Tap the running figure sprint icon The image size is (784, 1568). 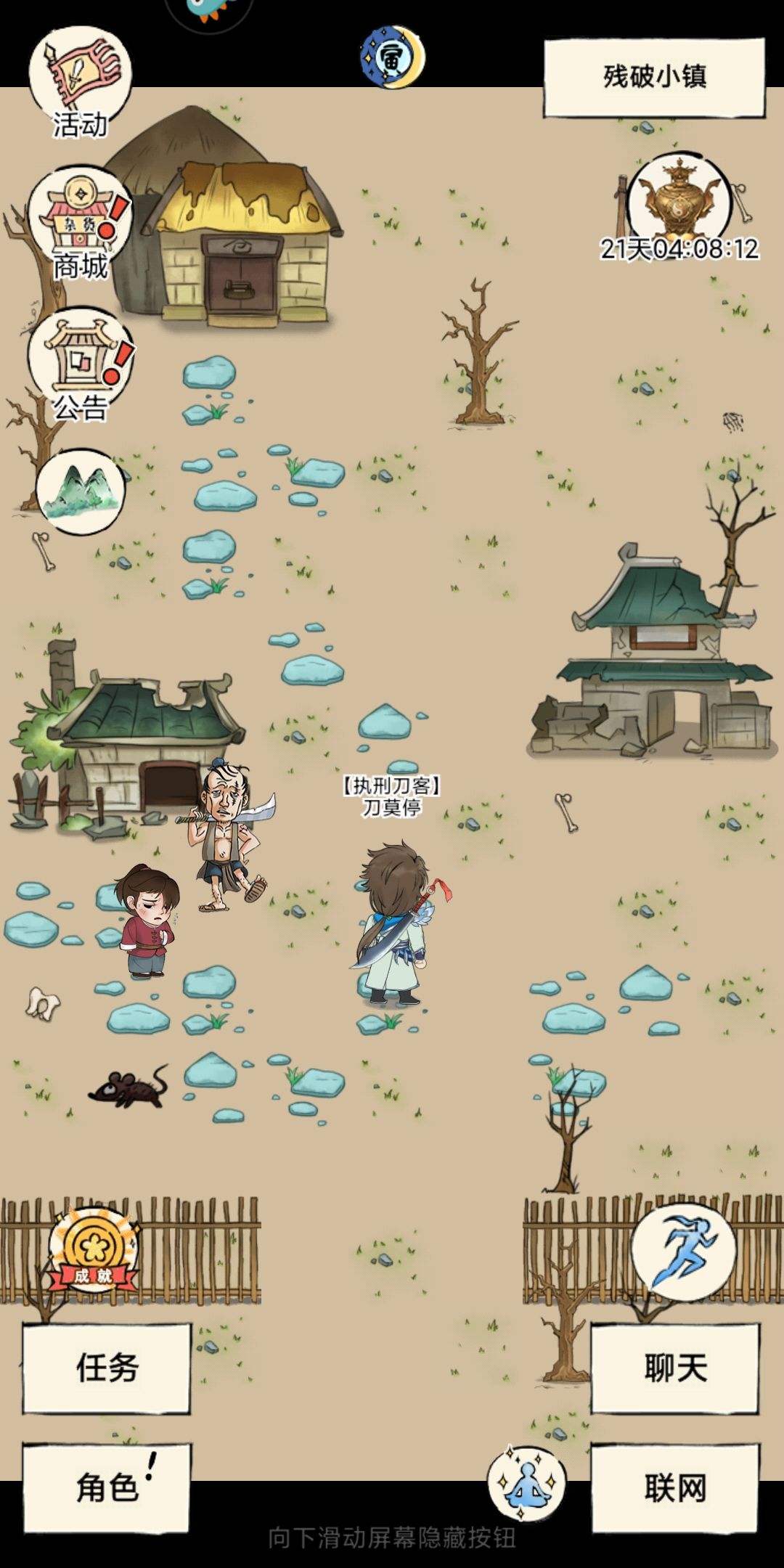[x=683, y=1251]
